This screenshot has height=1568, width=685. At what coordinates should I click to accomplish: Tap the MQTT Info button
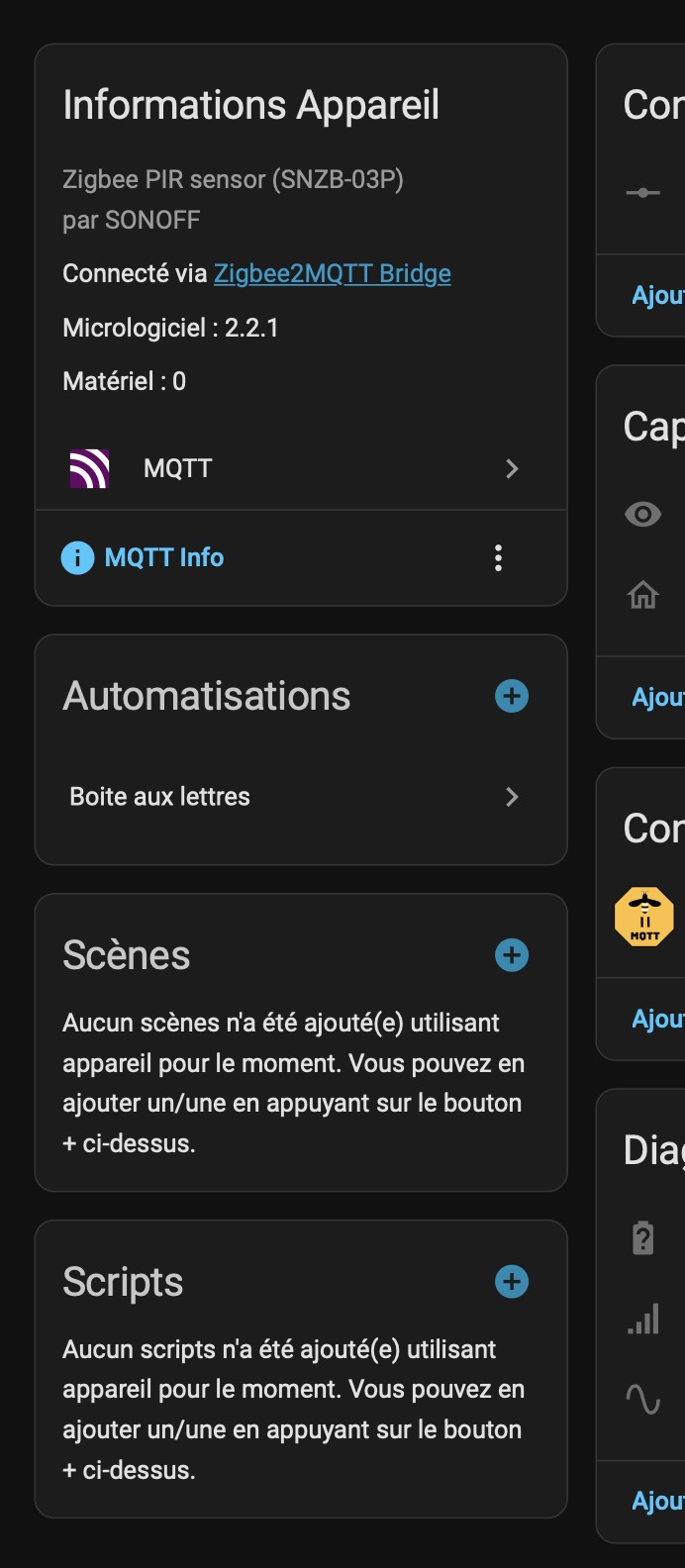point(145,557)
